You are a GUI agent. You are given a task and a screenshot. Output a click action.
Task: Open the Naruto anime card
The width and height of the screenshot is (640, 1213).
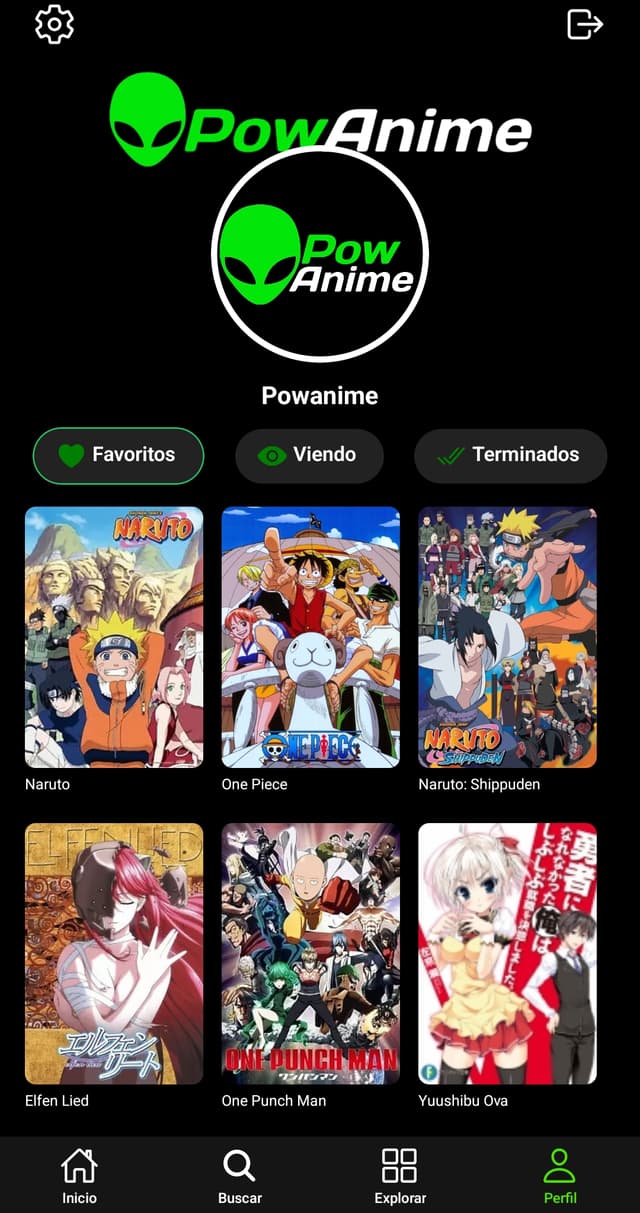click(x=114, y=637)
